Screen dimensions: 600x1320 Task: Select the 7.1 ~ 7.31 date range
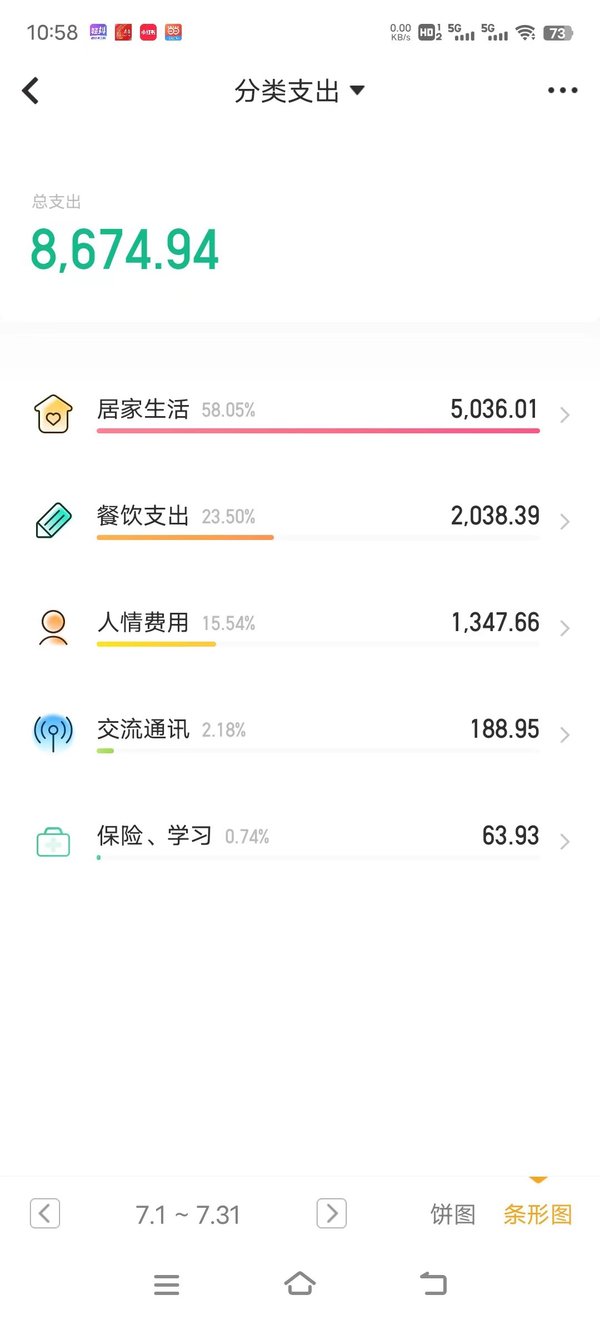pos(188,1215)
